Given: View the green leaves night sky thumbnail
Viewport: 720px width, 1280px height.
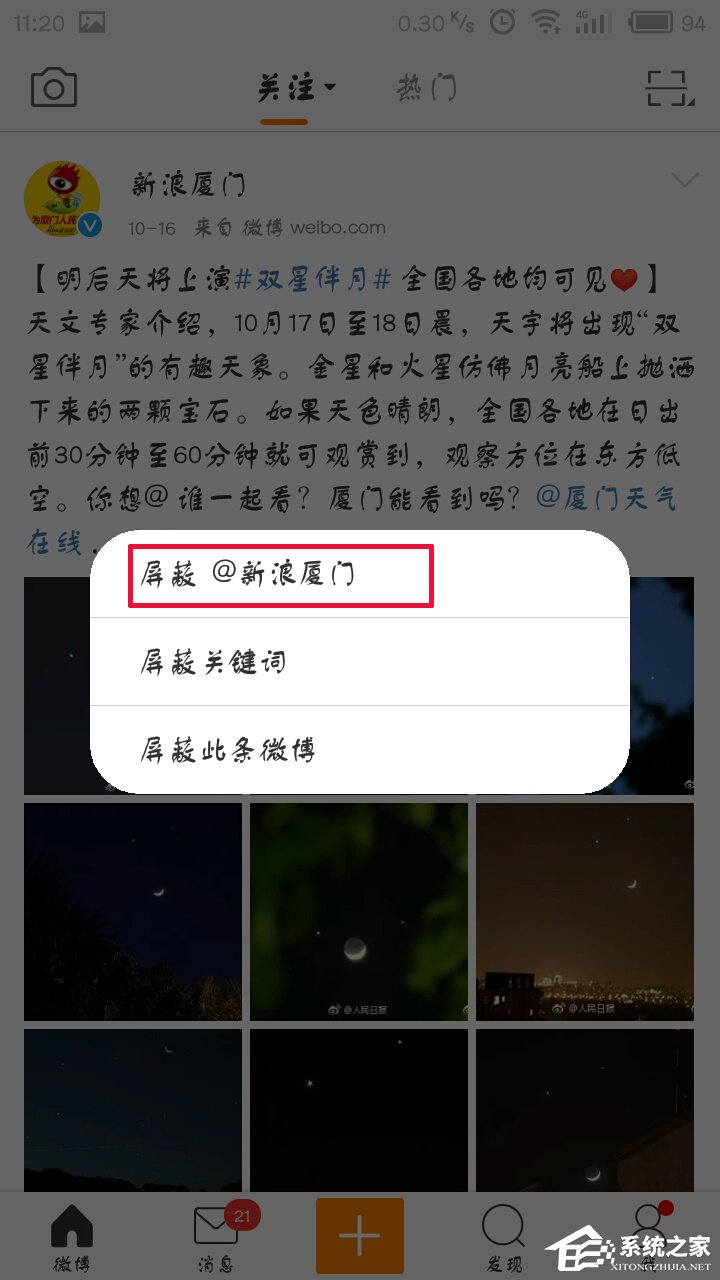Looking at the screenshot, I should coord(357,911).
